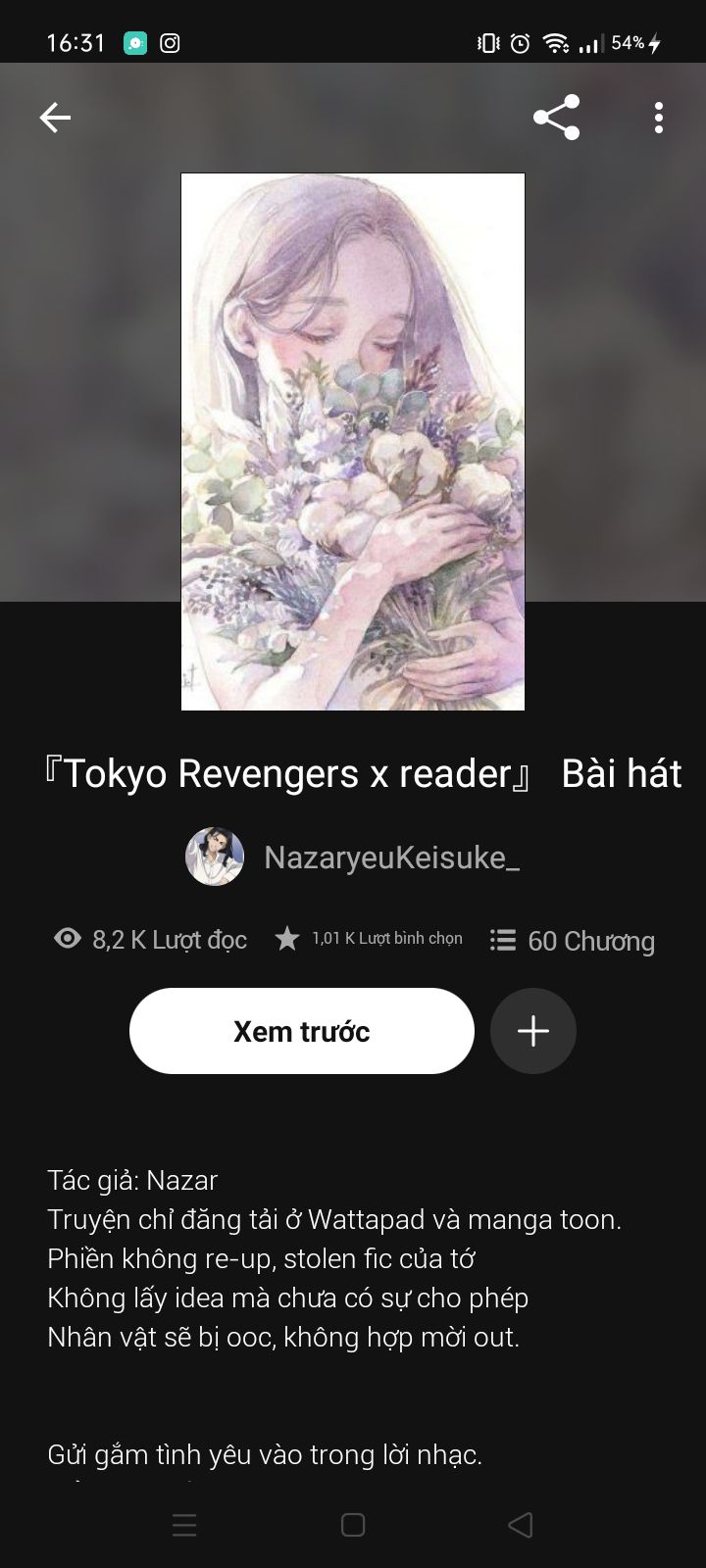Open the system recent apps button
This screenshot has width=706, height=1568.
point(184,1525)
